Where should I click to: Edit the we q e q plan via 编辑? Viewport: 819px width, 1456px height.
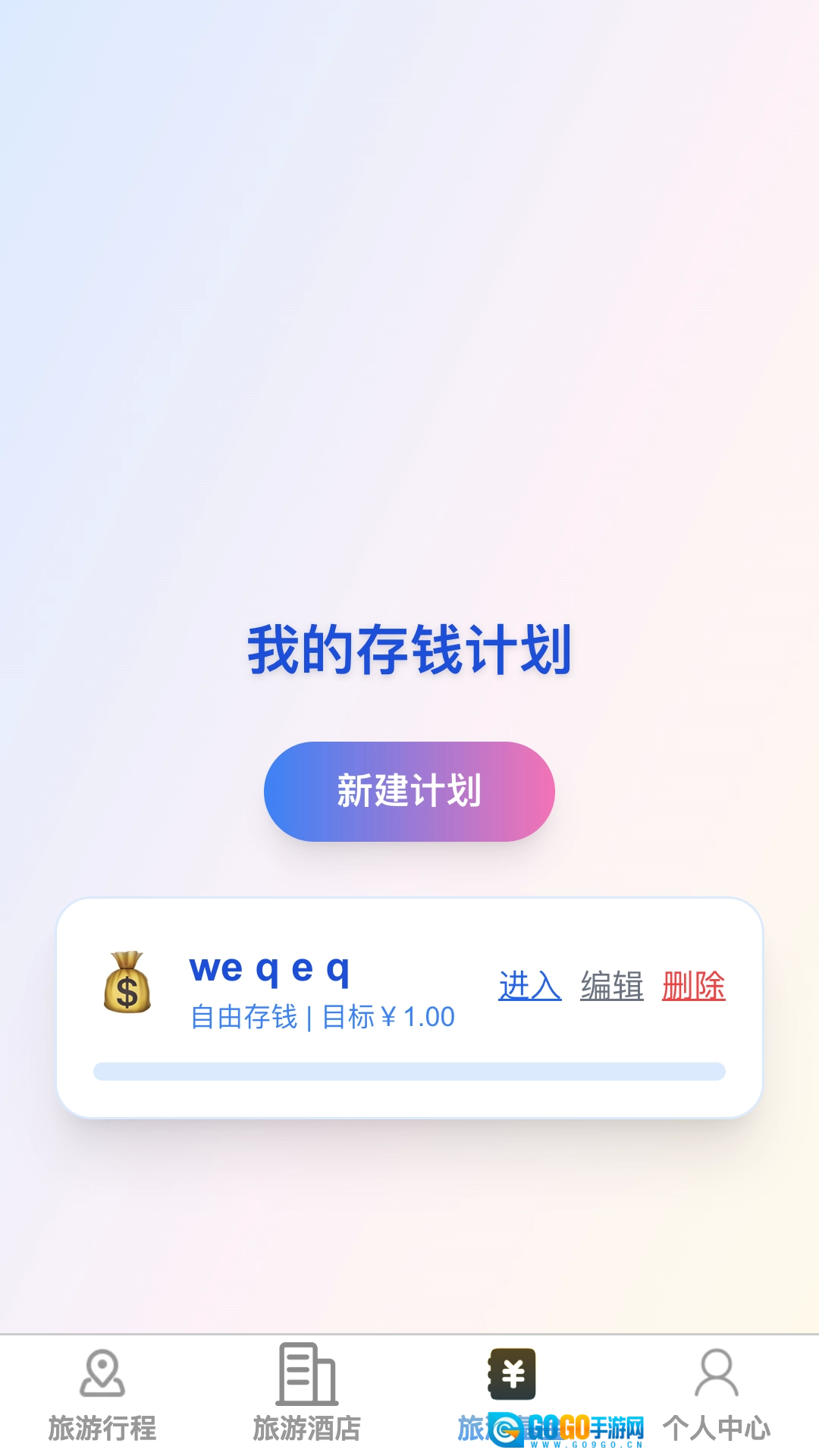click(x=611, y=986)
